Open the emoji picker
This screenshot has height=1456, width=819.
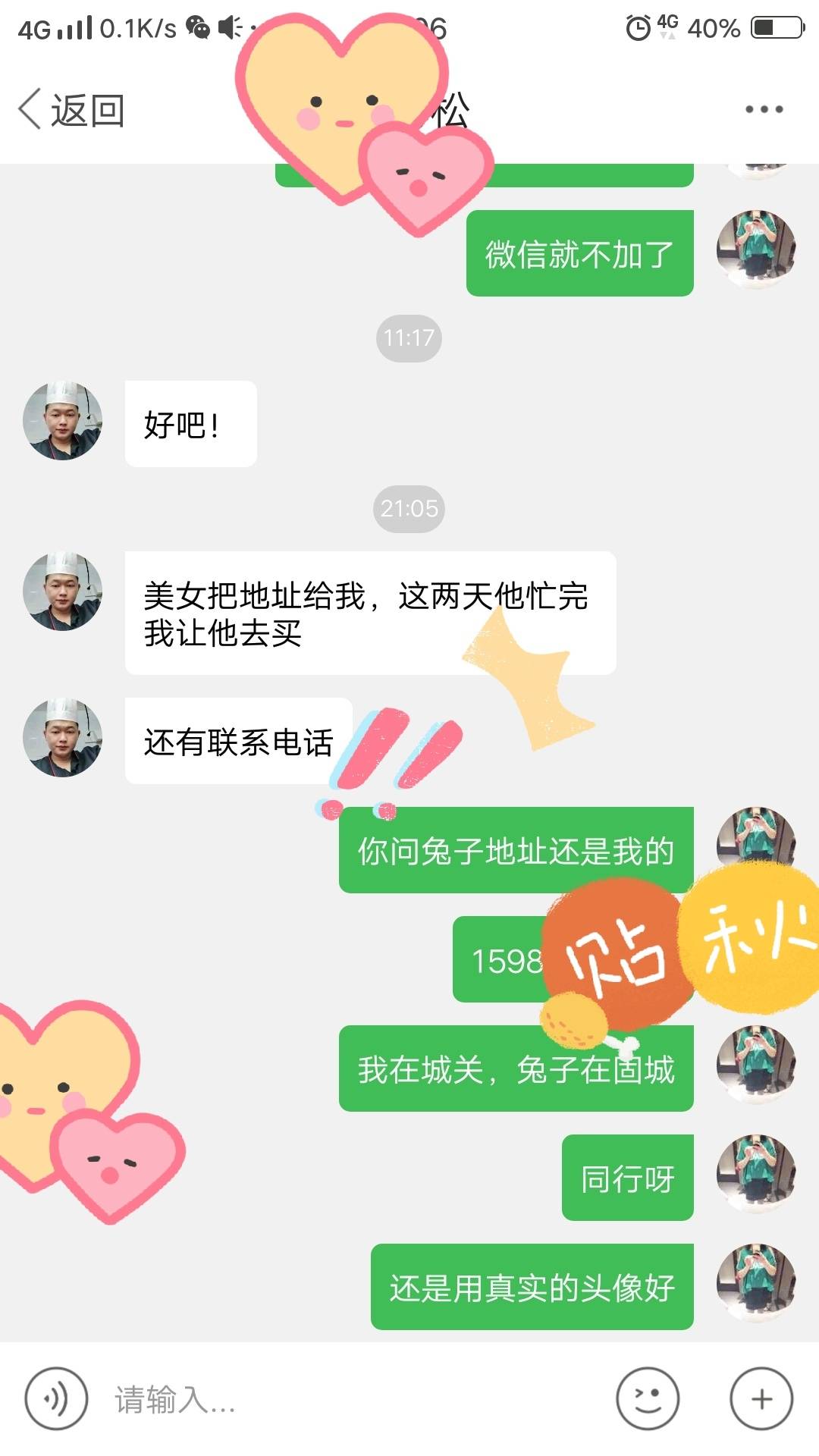pyautogui.click(x=647, y=1399)
